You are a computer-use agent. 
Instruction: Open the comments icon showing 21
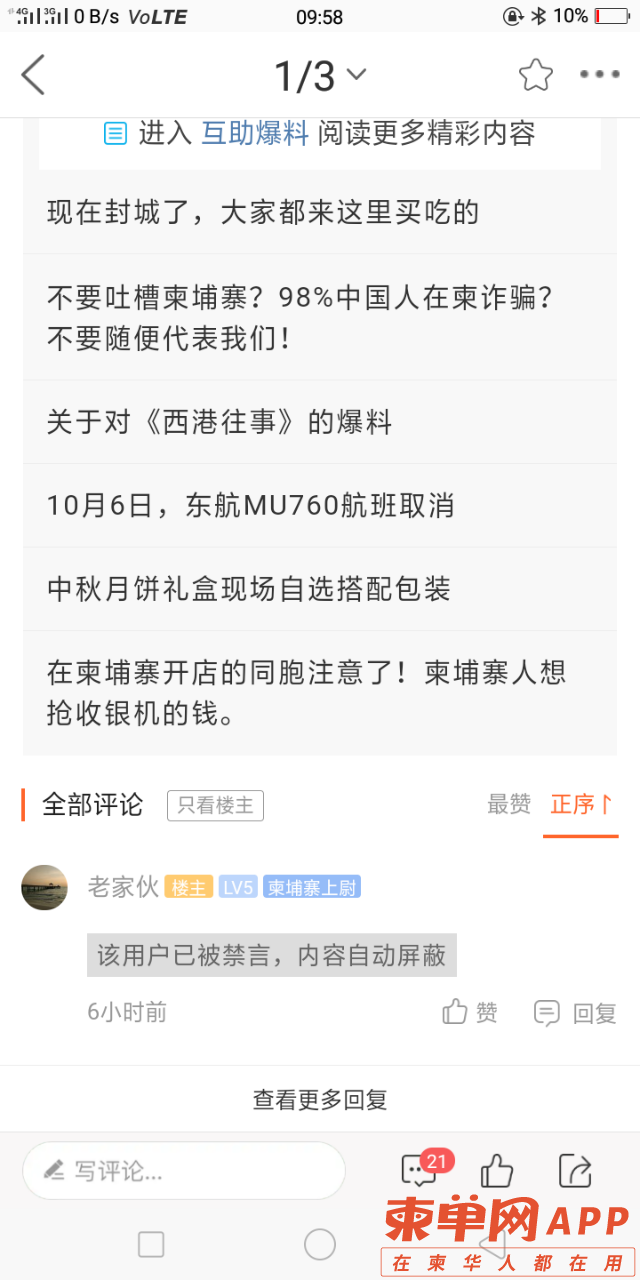click(418, 1170)
